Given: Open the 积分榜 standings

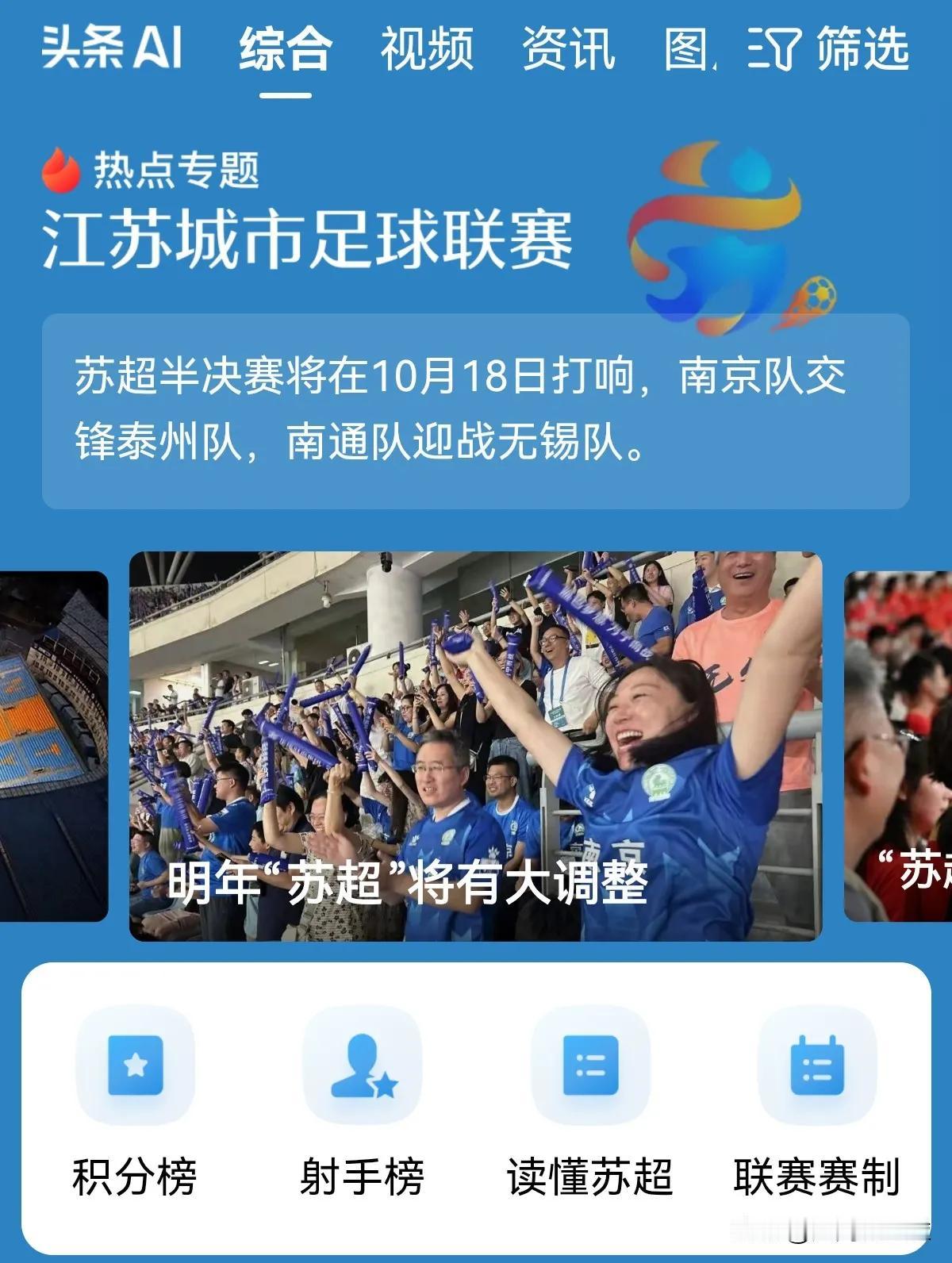Looking at the screenshot, I should [x=135, y=1103].
